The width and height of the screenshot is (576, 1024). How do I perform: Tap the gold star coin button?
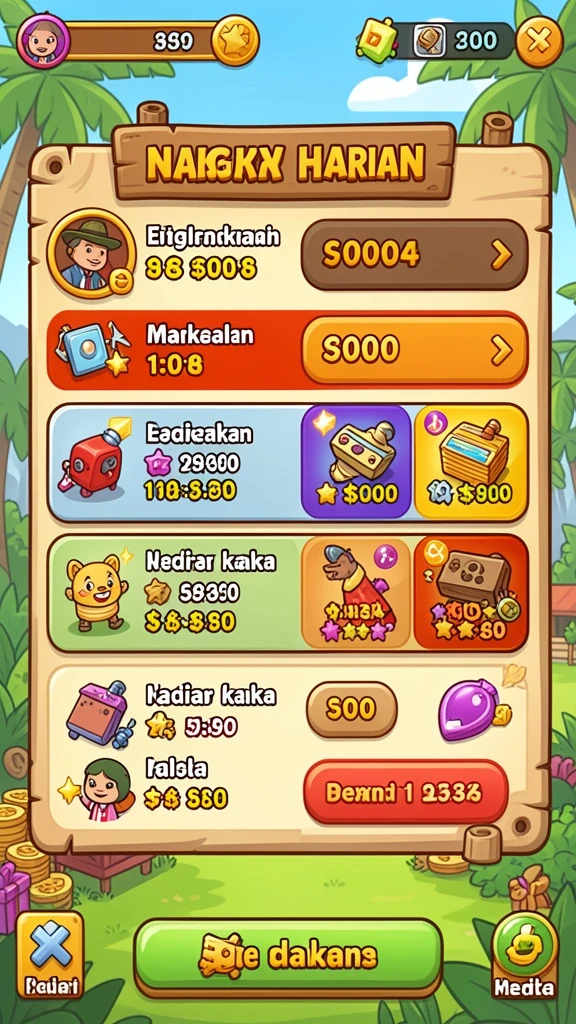(235, 40)
